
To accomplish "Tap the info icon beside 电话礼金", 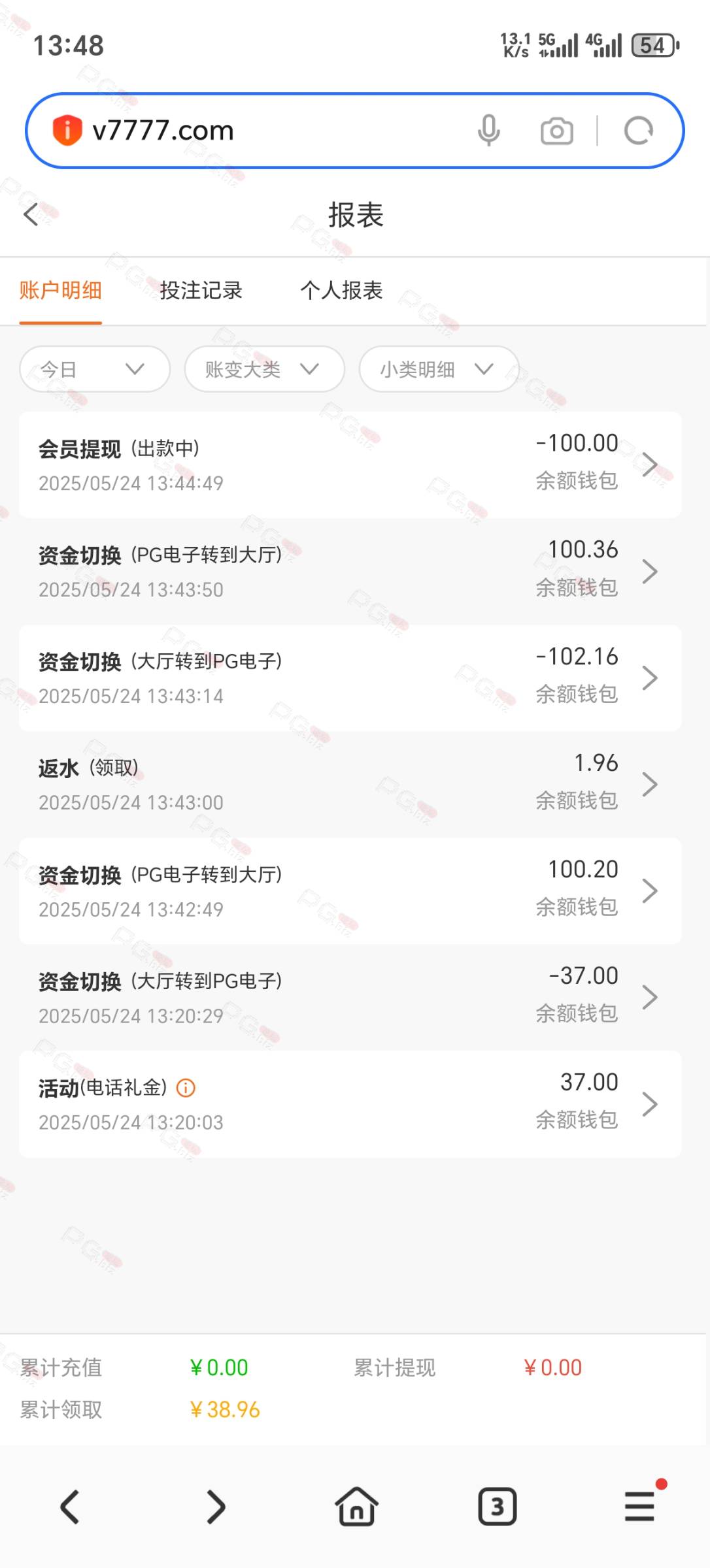I will [x=186, y=1088].
